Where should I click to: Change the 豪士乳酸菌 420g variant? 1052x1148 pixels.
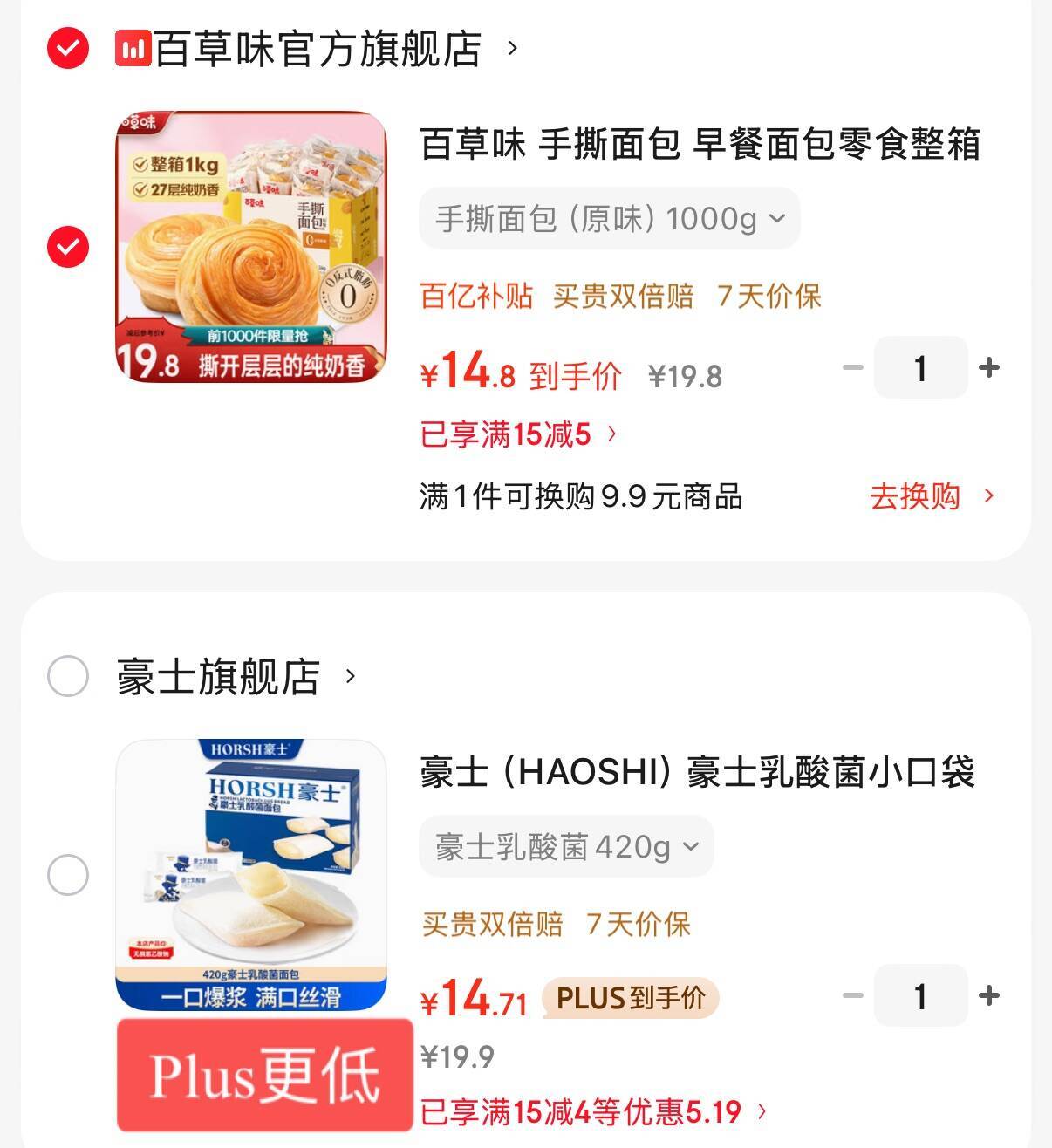coord(566,847)
